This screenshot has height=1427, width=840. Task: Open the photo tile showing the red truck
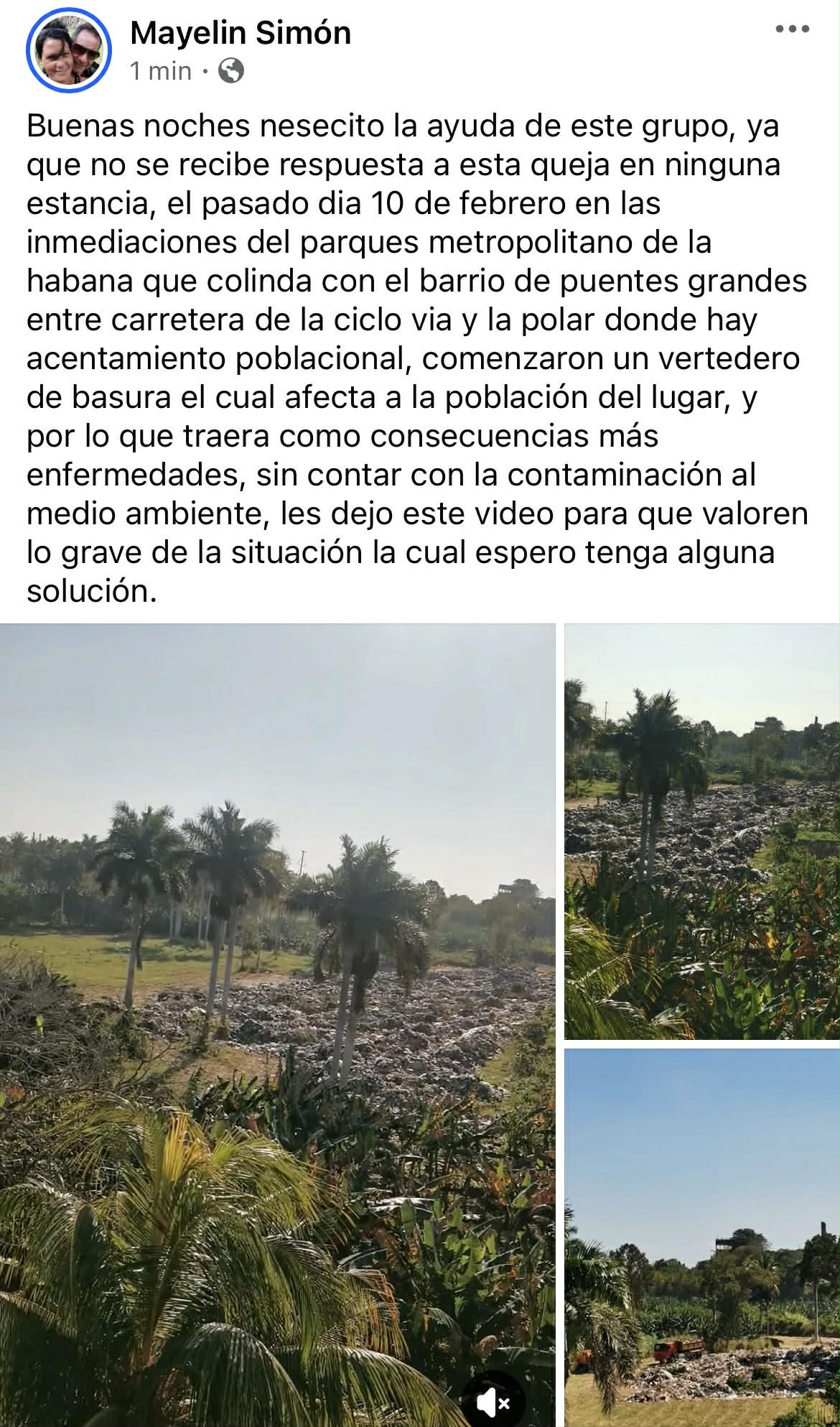[x=701, y=1237]
